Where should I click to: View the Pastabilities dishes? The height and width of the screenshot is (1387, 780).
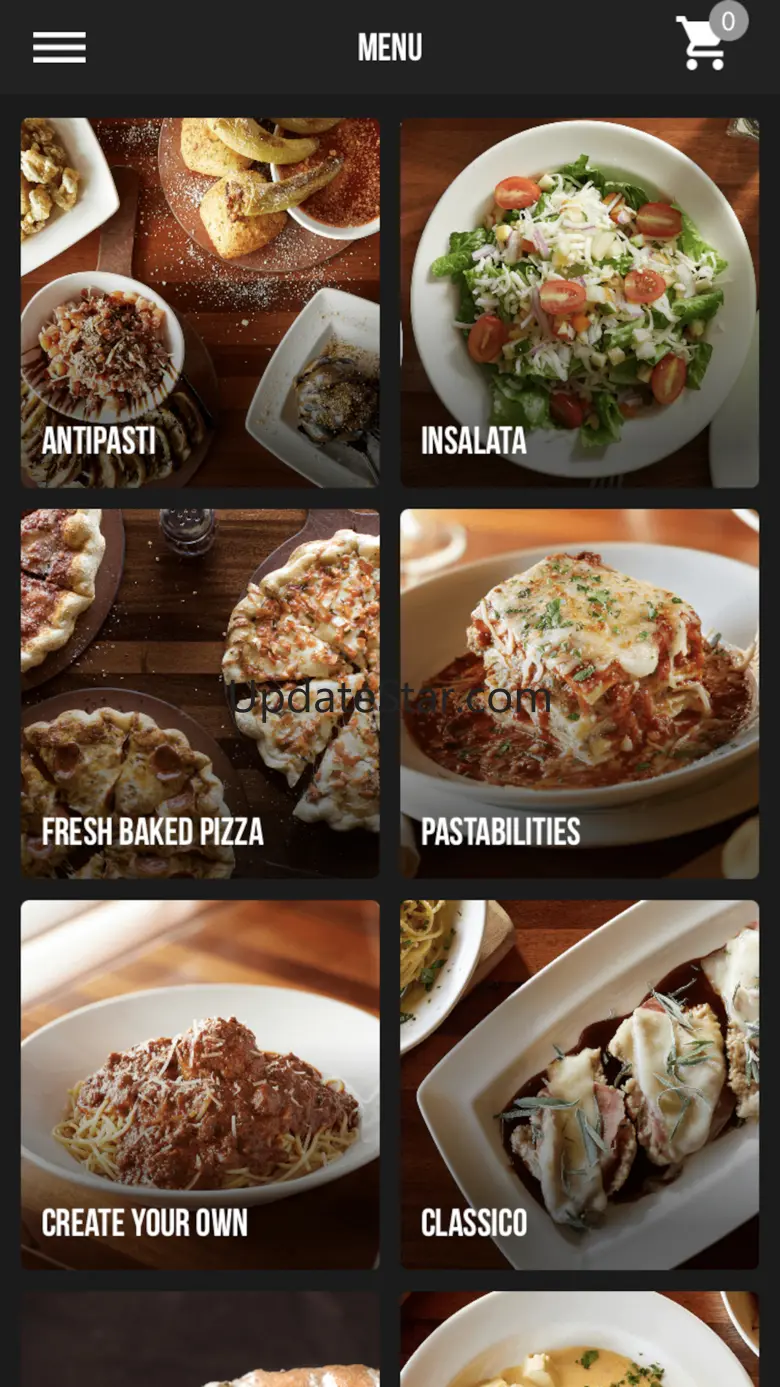click(579, 694)
